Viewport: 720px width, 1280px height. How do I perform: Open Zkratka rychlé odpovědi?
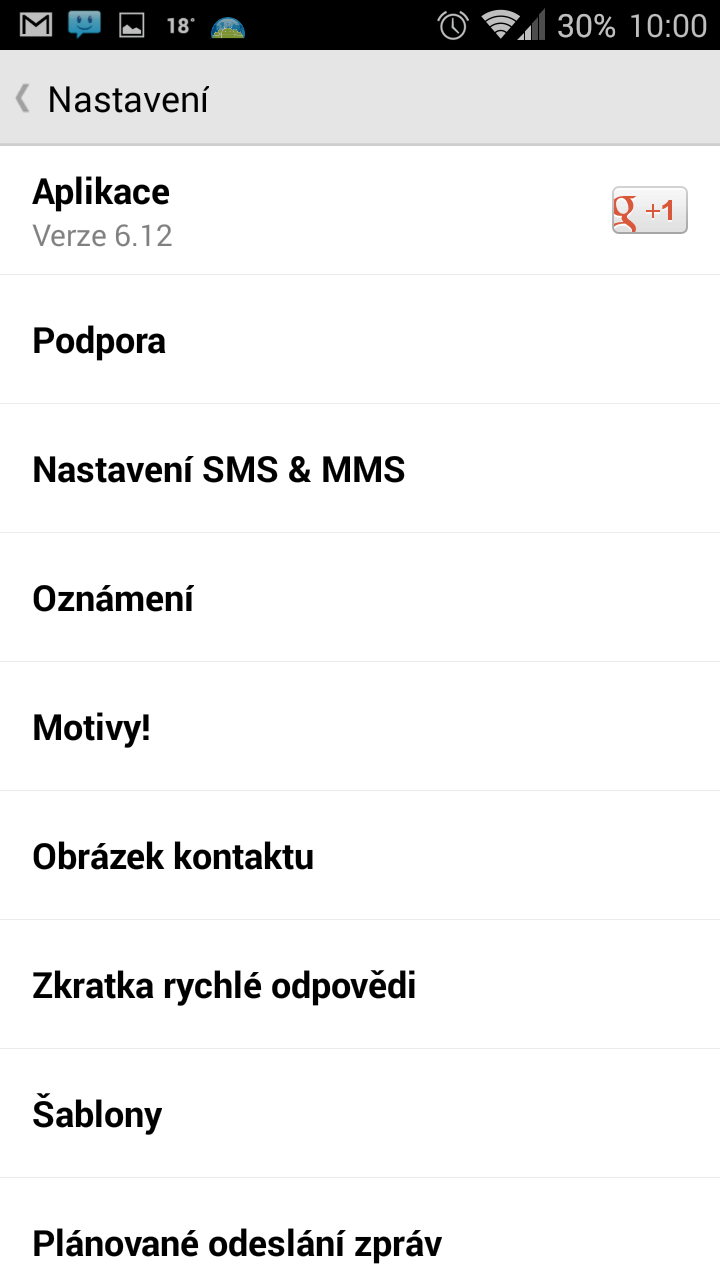[360, 985]
